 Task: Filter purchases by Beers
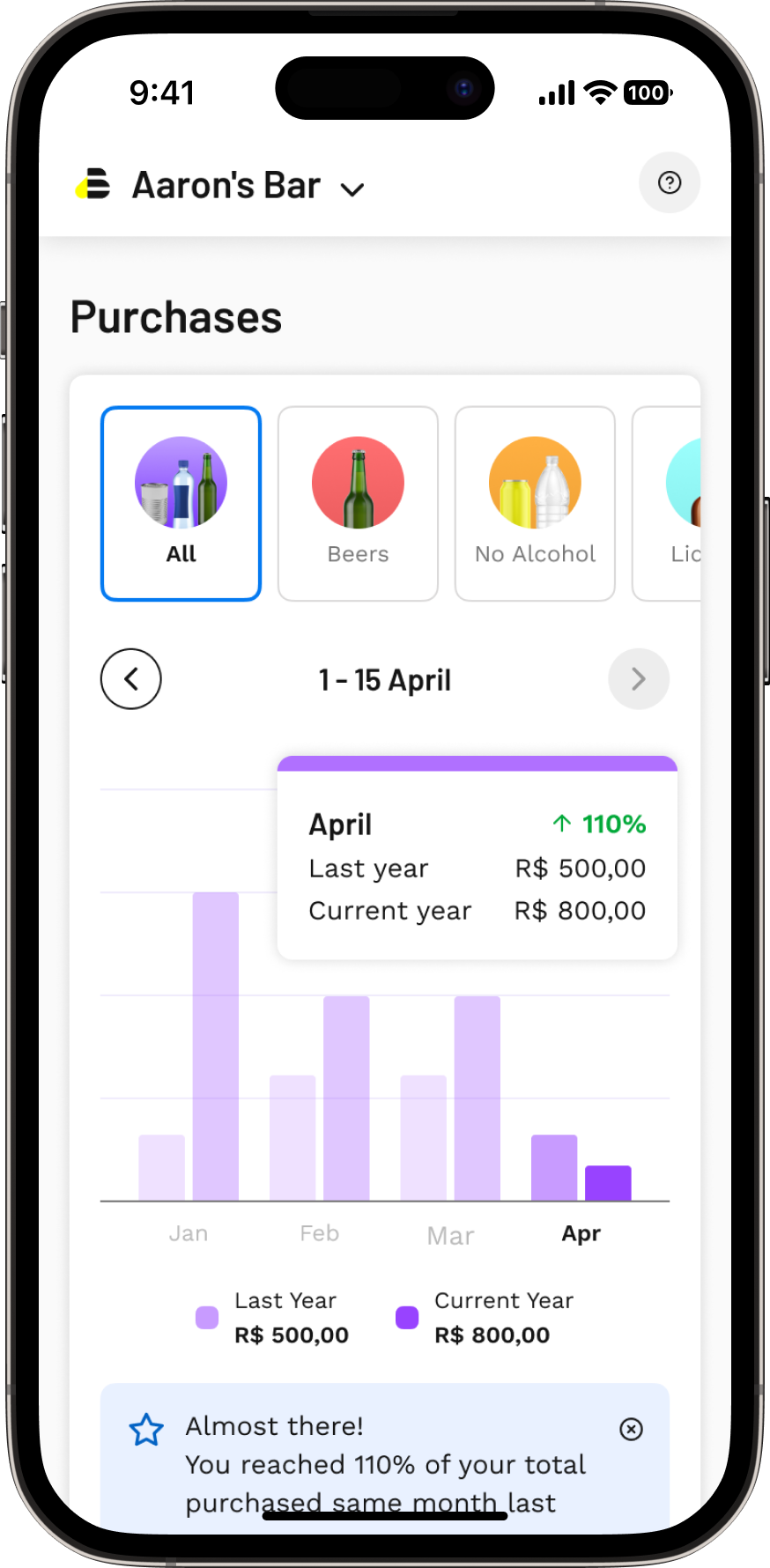pos(358,503)
